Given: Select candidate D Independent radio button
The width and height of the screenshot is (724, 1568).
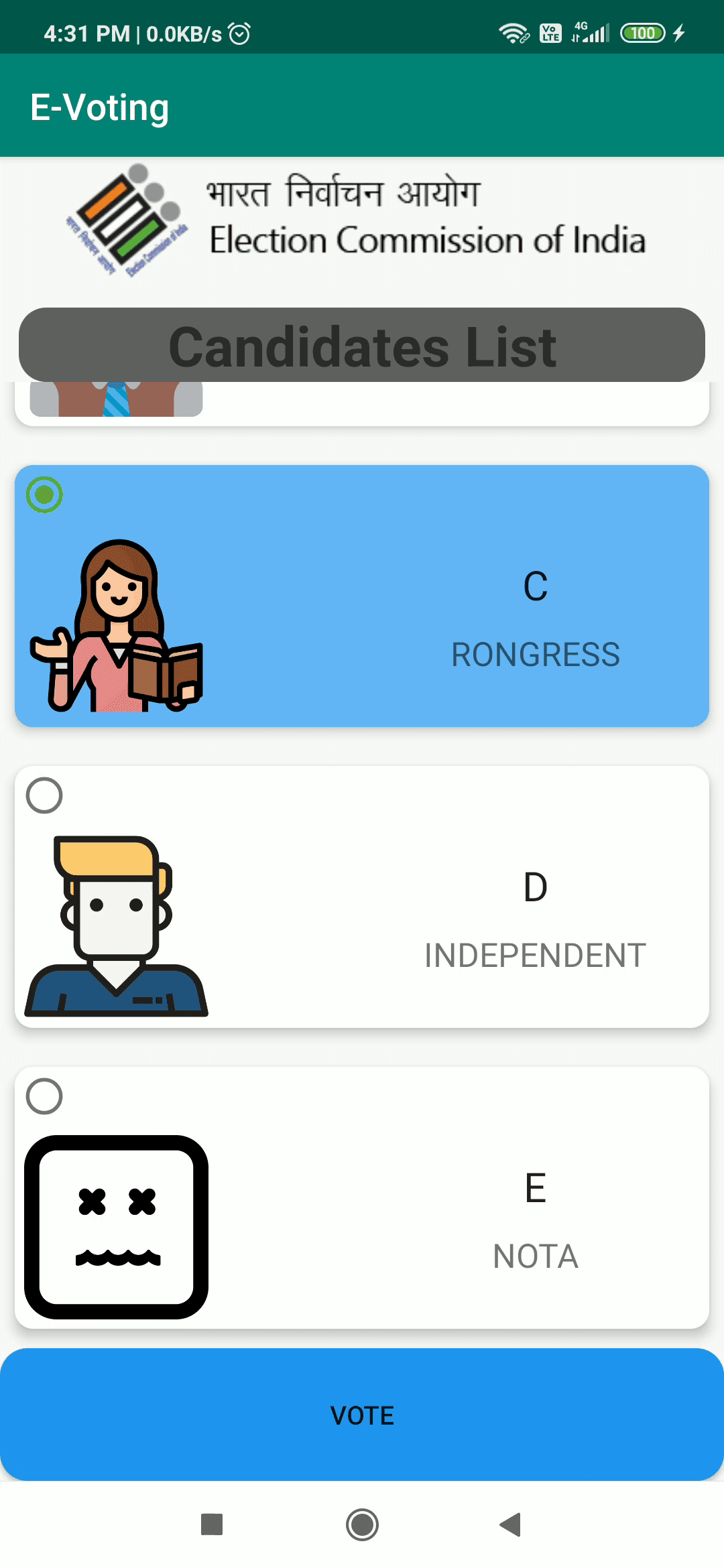Looking at the screenshot, I should tap(44, 795).
